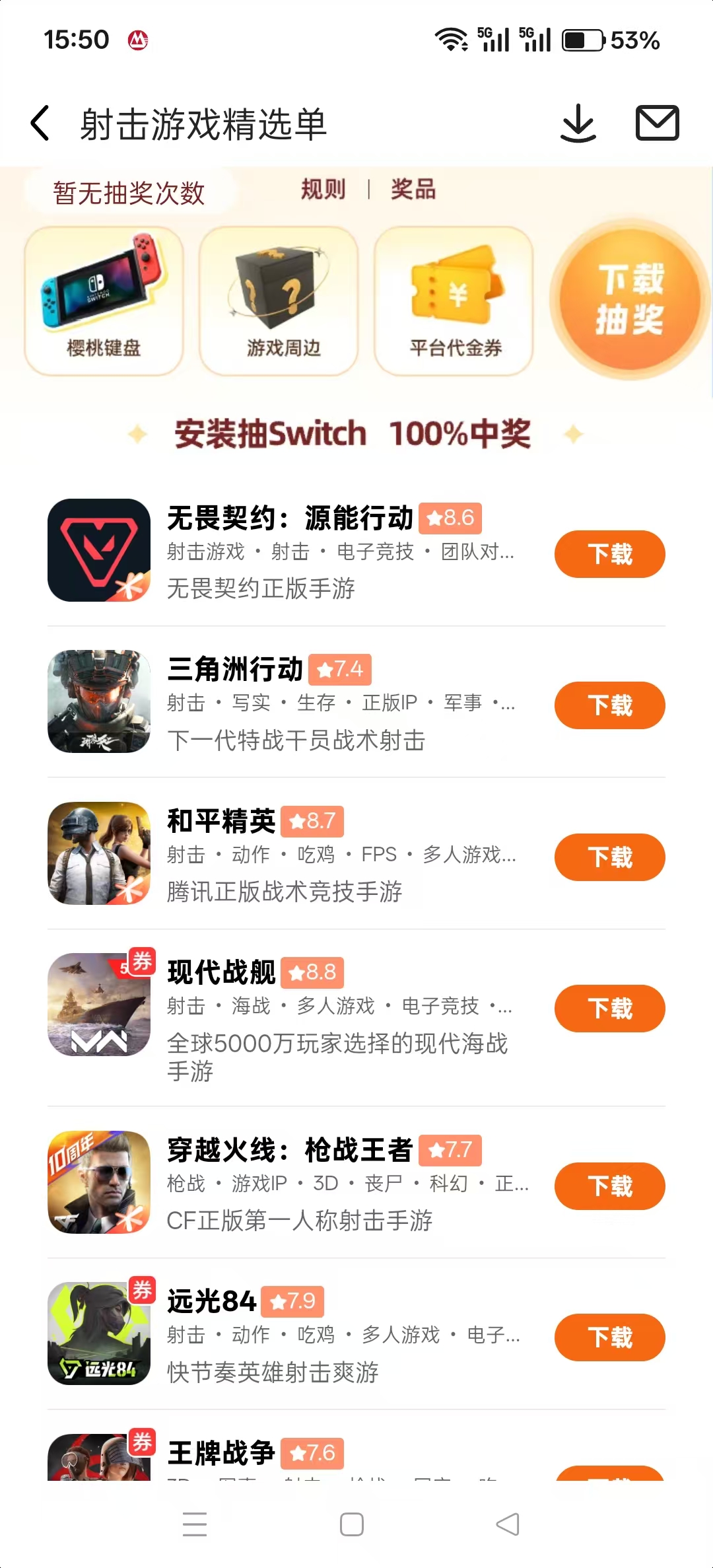
Task: Download 三角洲行动
Action: click(609, 705)
